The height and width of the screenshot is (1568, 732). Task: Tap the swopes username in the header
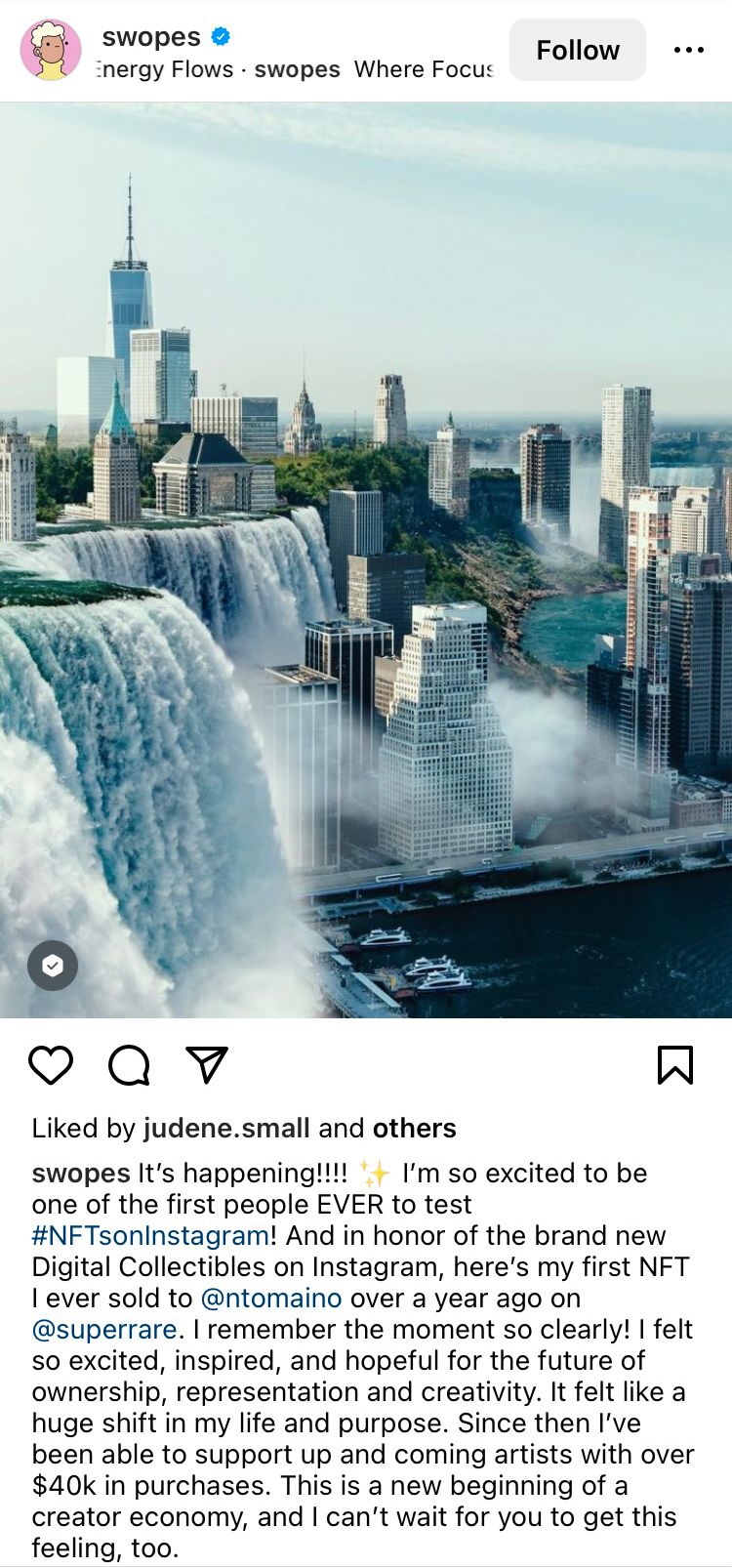click(151, 36)
